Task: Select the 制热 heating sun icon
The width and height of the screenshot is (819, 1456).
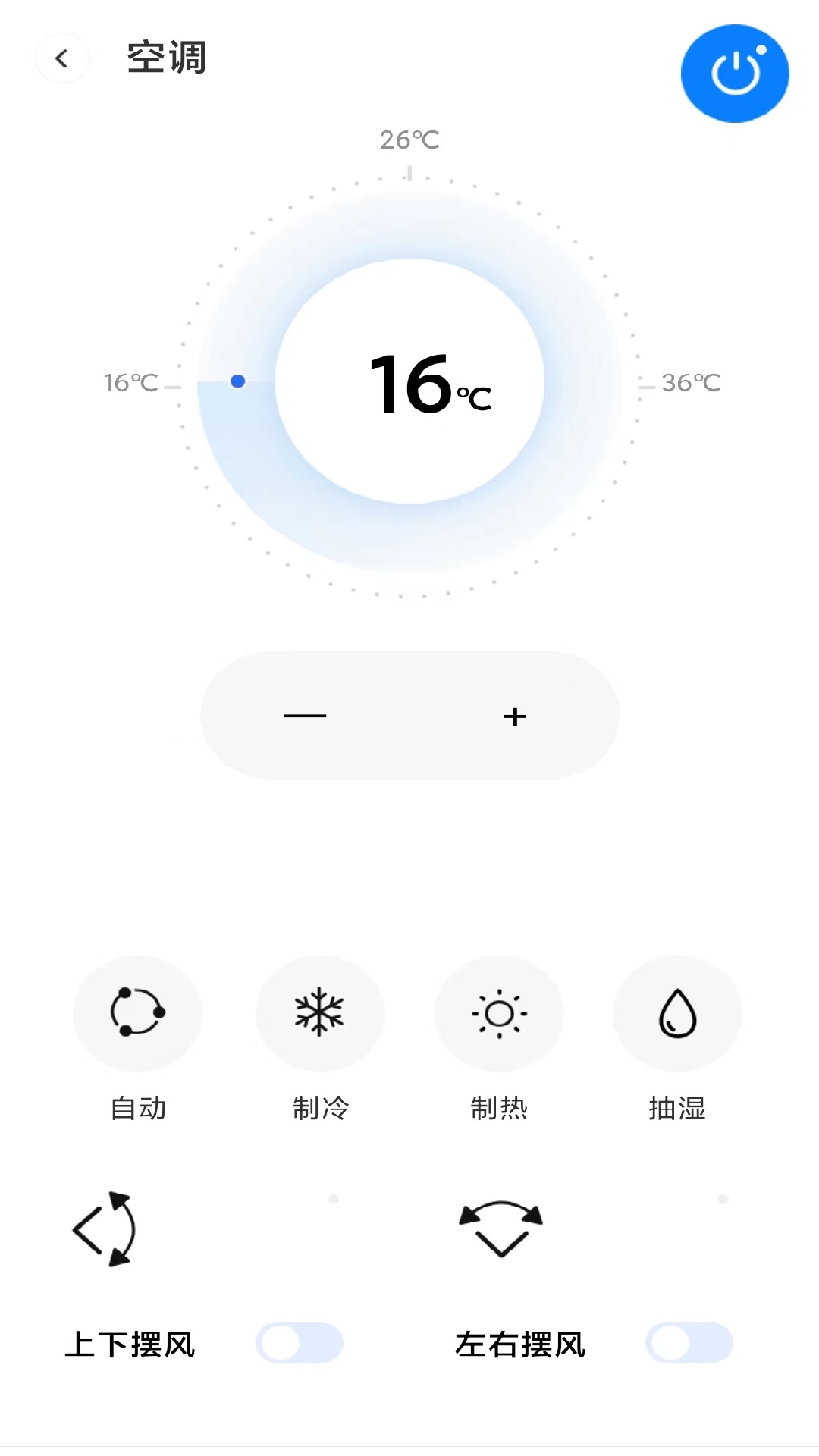Action: point(499,1014)
